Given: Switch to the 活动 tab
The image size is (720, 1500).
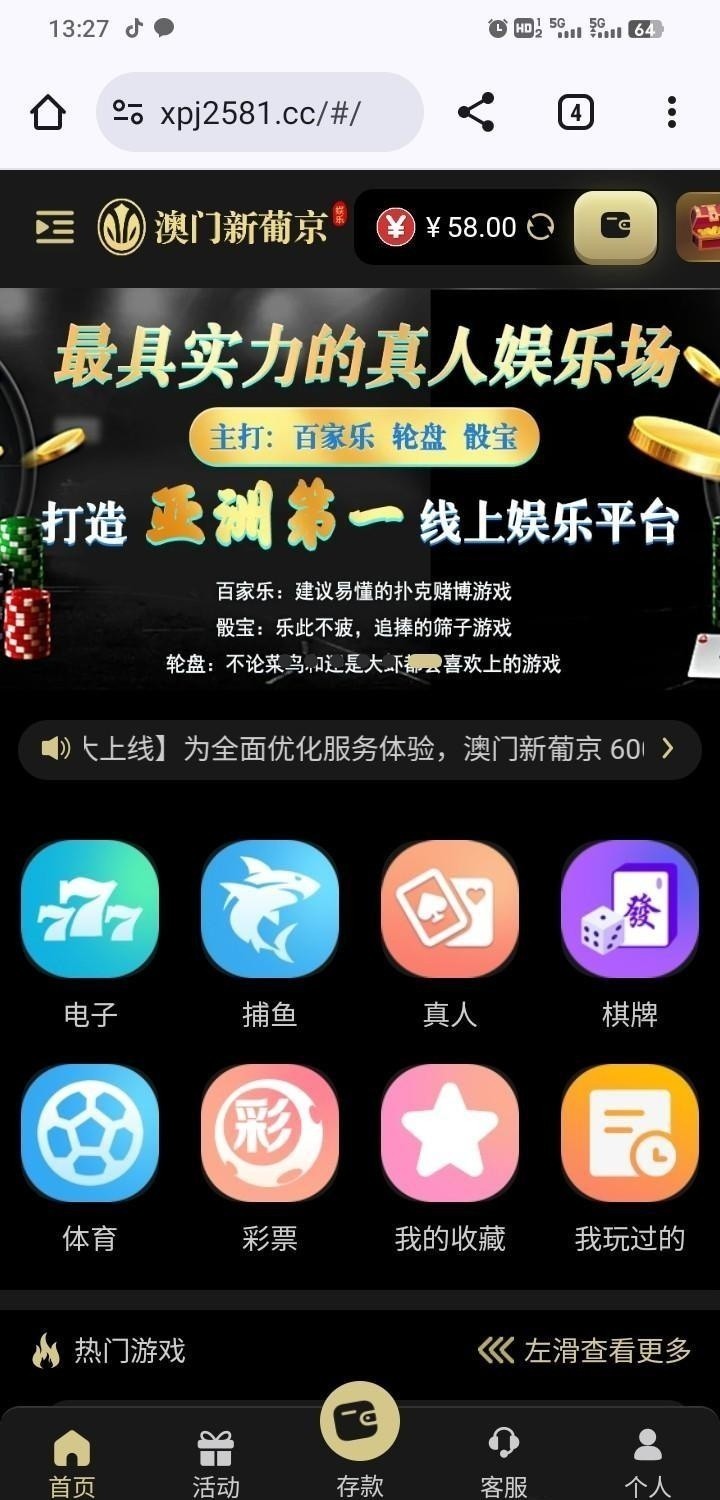Looking at the screenshot, I should (216, 1462).
